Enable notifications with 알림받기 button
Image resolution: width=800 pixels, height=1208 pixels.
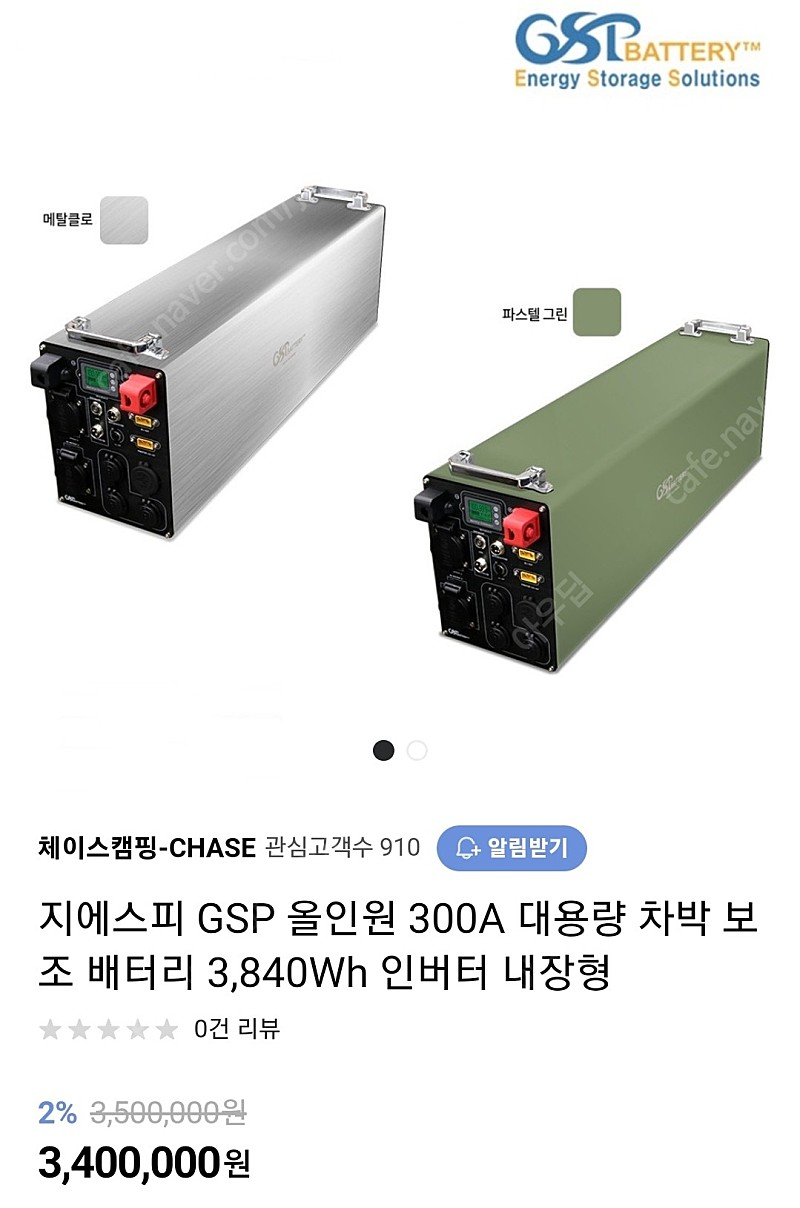(511, 848)
